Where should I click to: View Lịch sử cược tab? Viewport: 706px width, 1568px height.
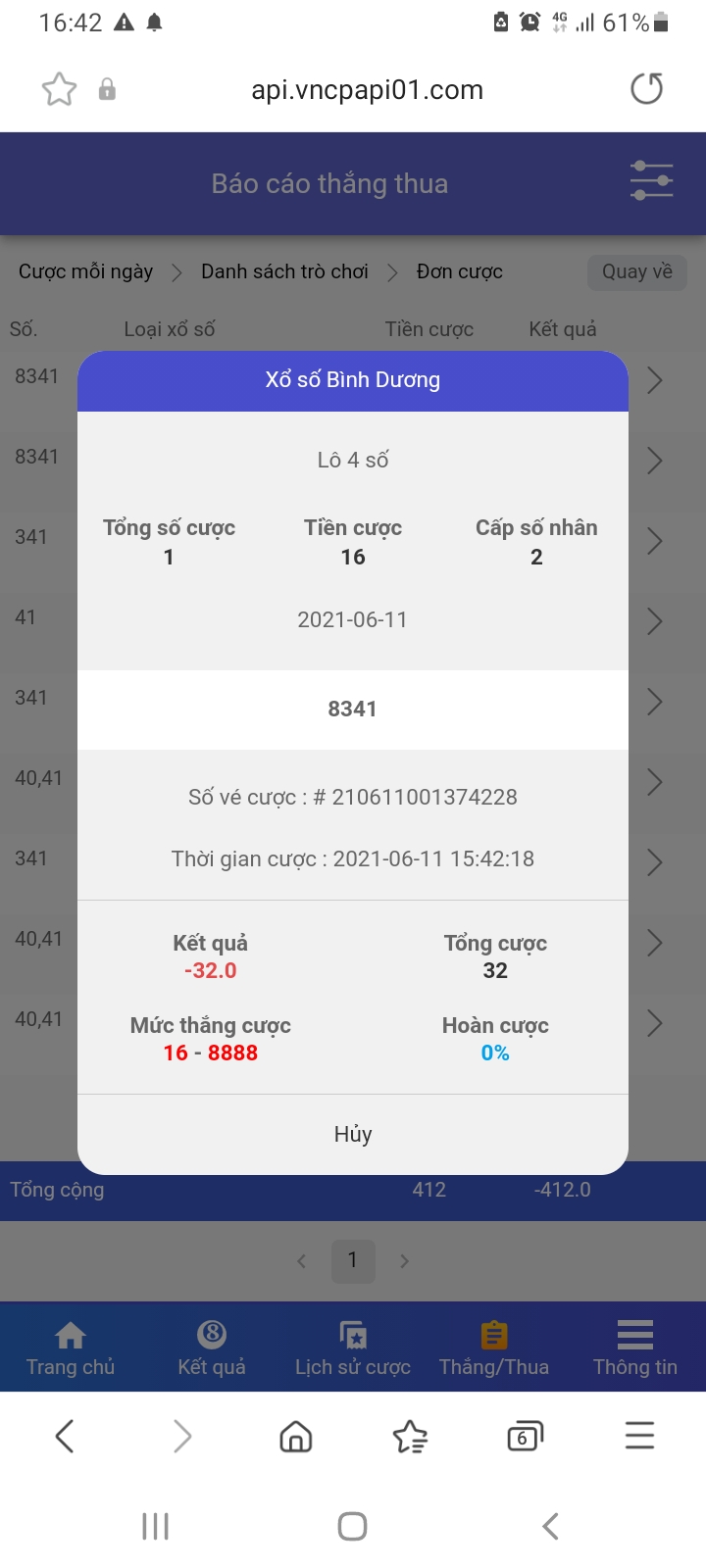click(x=353, y=1347)
